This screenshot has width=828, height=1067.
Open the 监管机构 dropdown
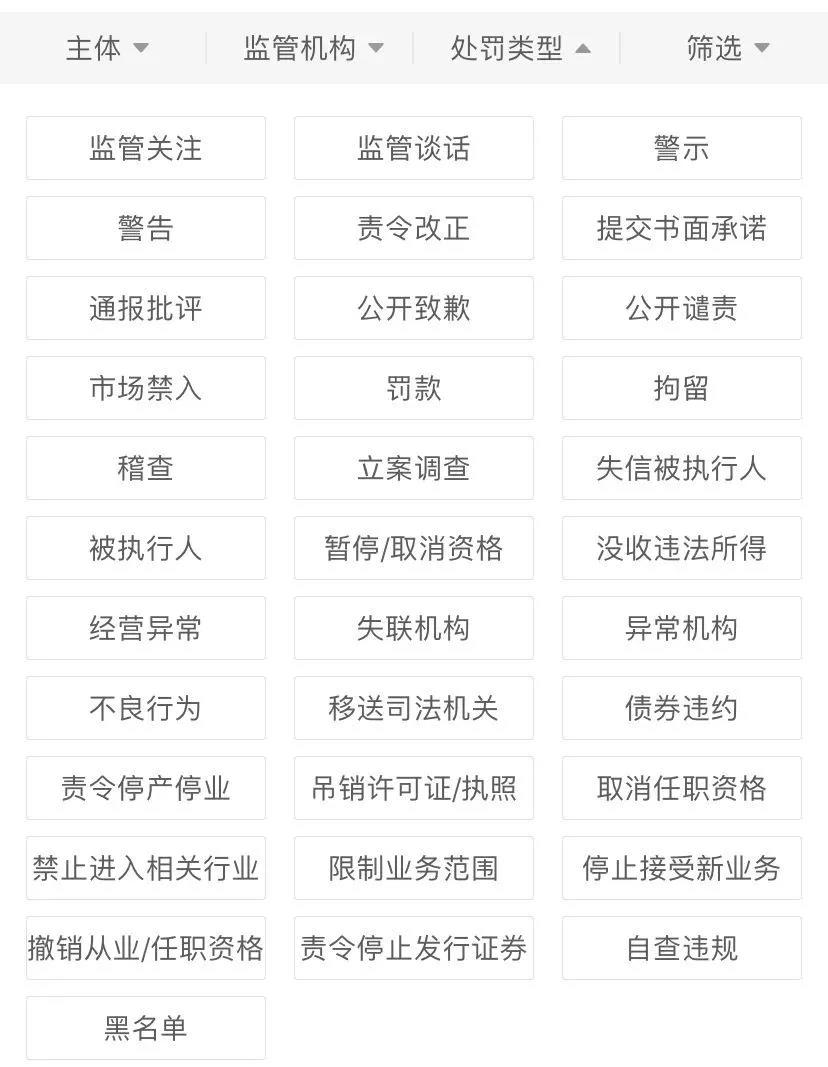pos(313,48)
